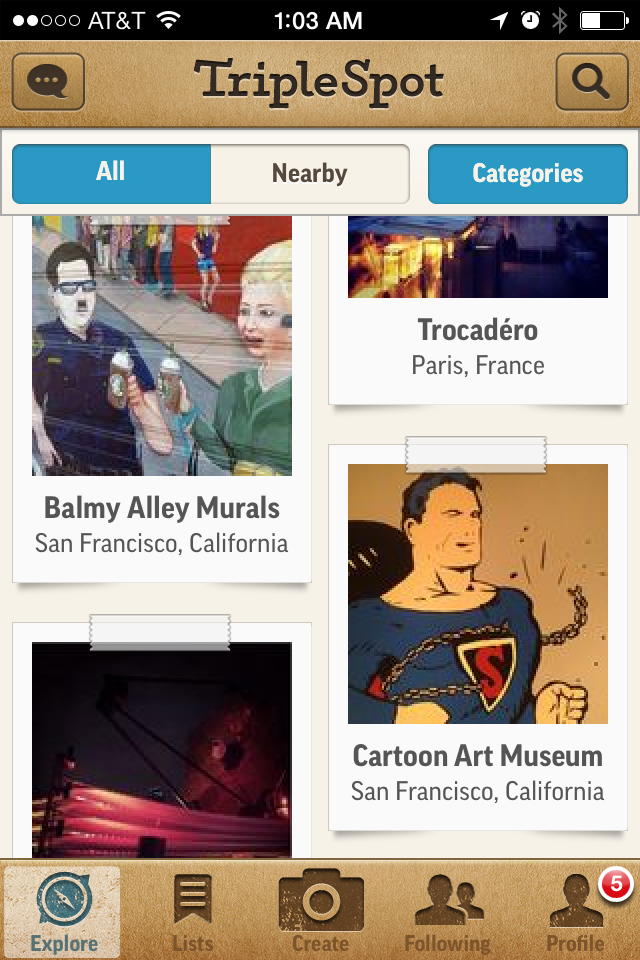Select the All segment
640x960 pixels.
111,173
